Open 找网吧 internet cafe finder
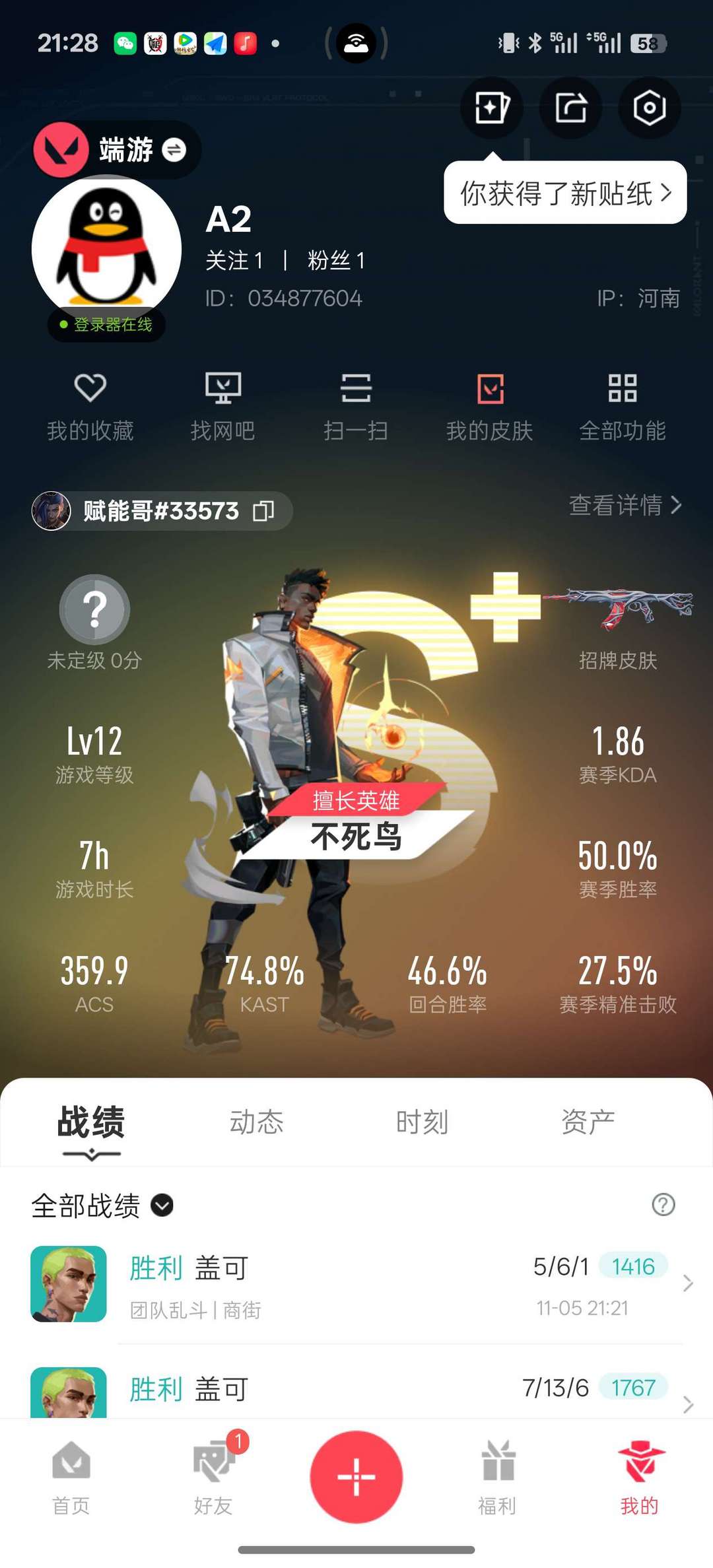The width and height of the screenshot is (713, 1568). [x=223, y=407]
